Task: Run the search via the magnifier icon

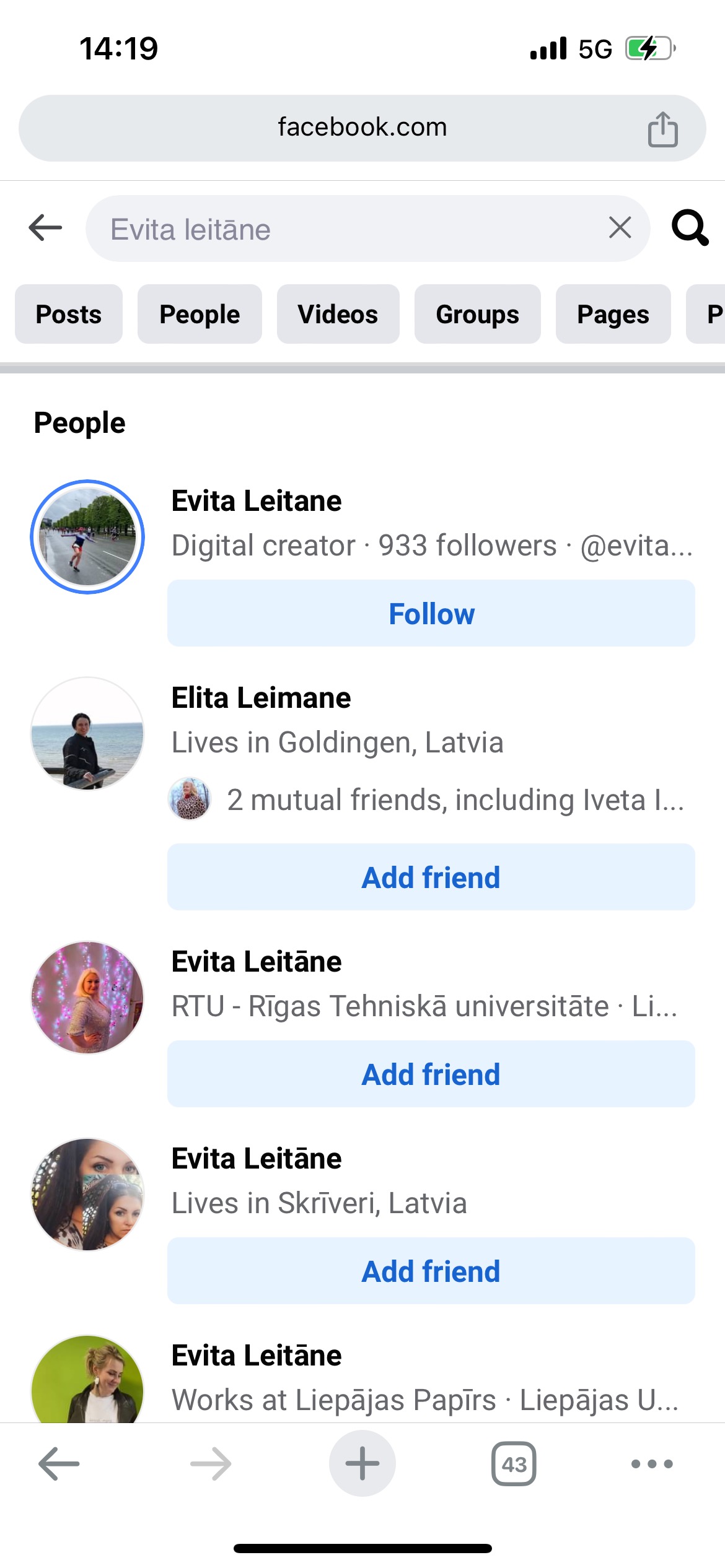Action: click(x=690, y=228)
